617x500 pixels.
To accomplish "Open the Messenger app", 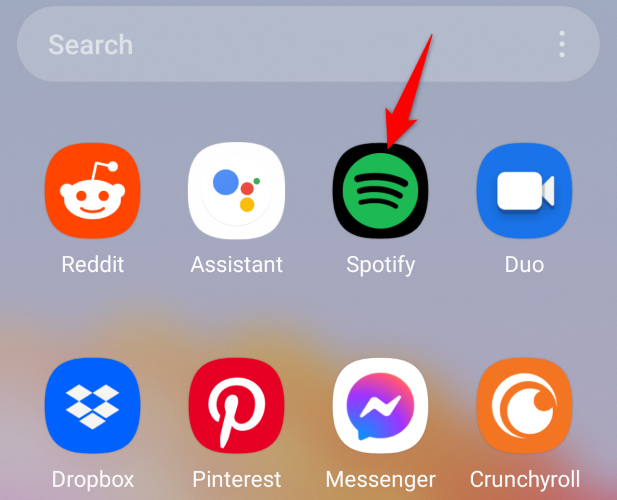I will click(x=380, y=406).
